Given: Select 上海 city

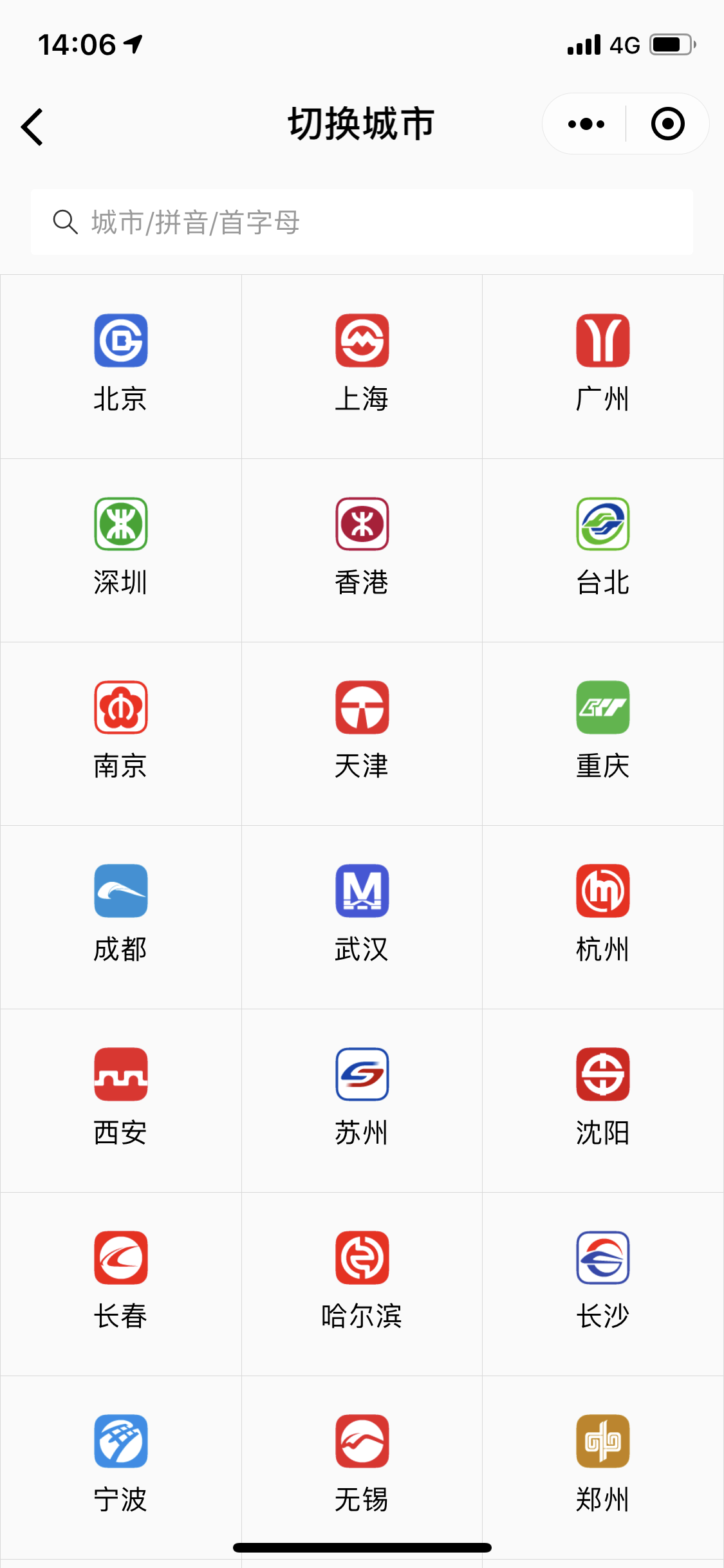Looking at the screenshot, I should pyautogui.click(x=362, y=366).
